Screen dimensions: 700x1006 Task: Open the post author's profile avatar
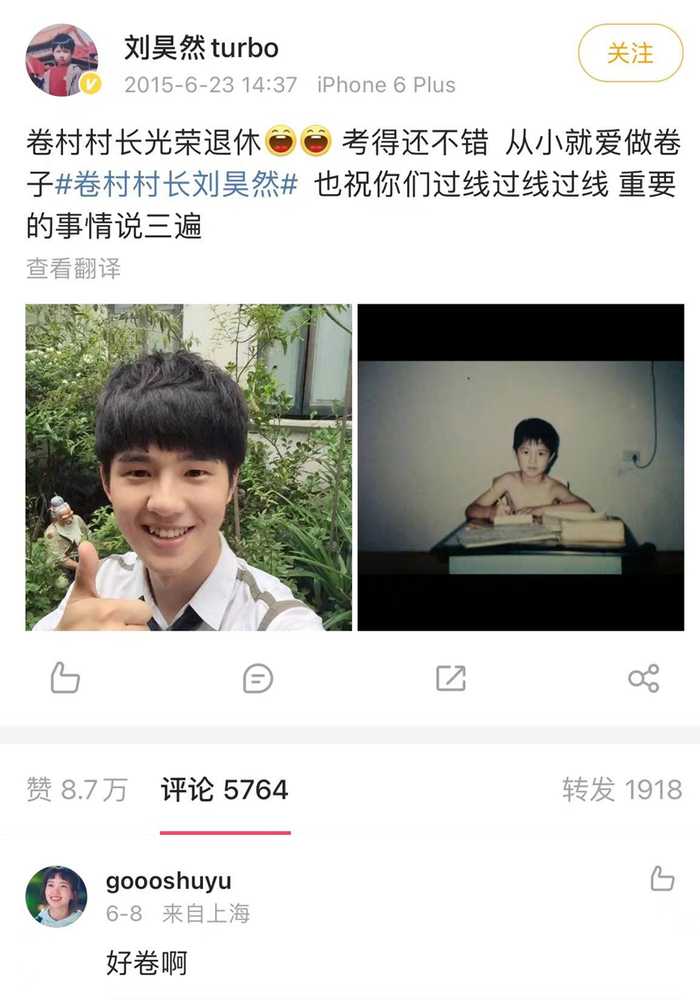point(62,60)
